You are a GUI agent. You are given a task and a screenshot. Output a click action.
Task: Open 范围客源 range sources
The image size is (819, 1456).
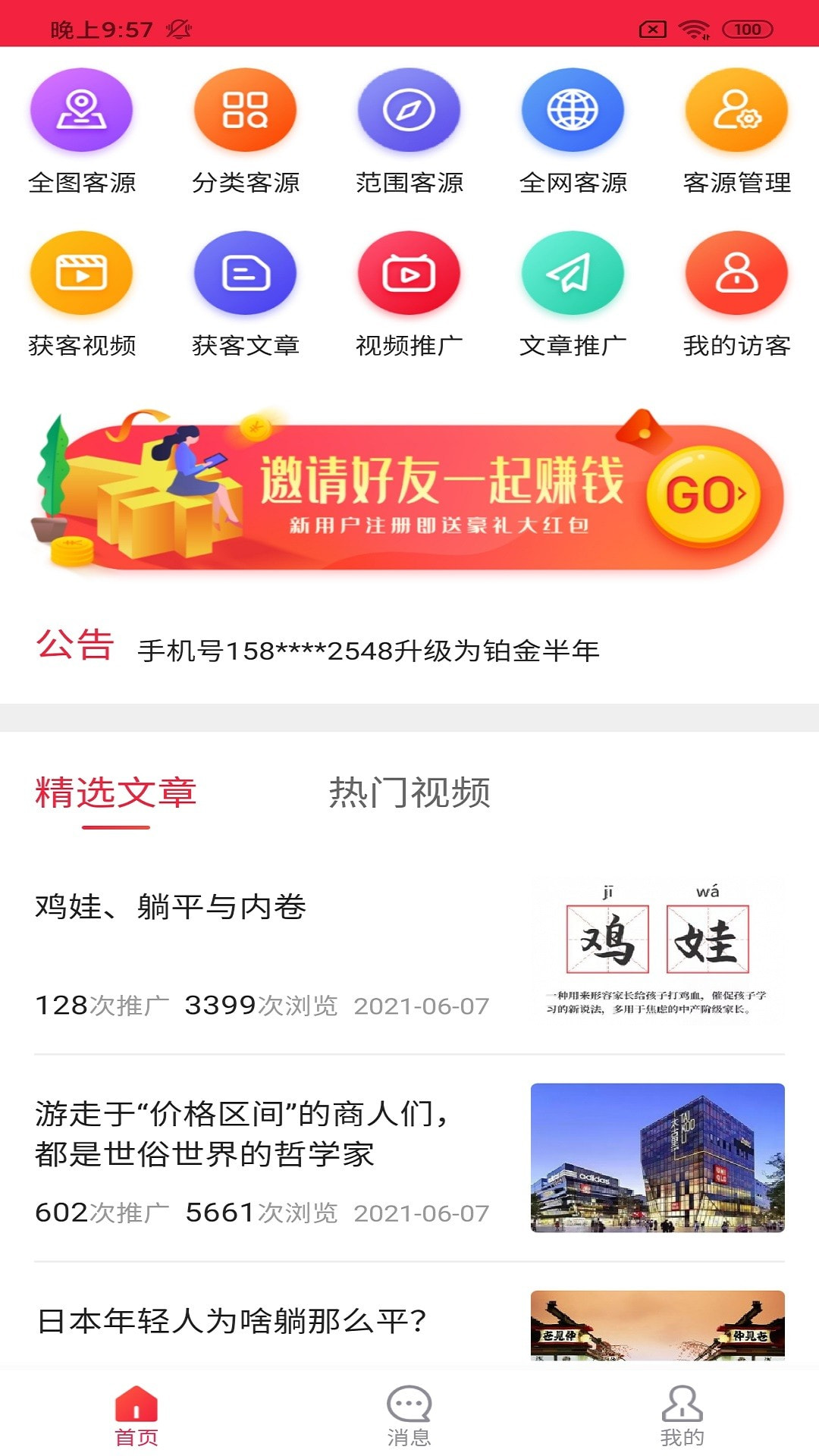[x=409, y=130]
